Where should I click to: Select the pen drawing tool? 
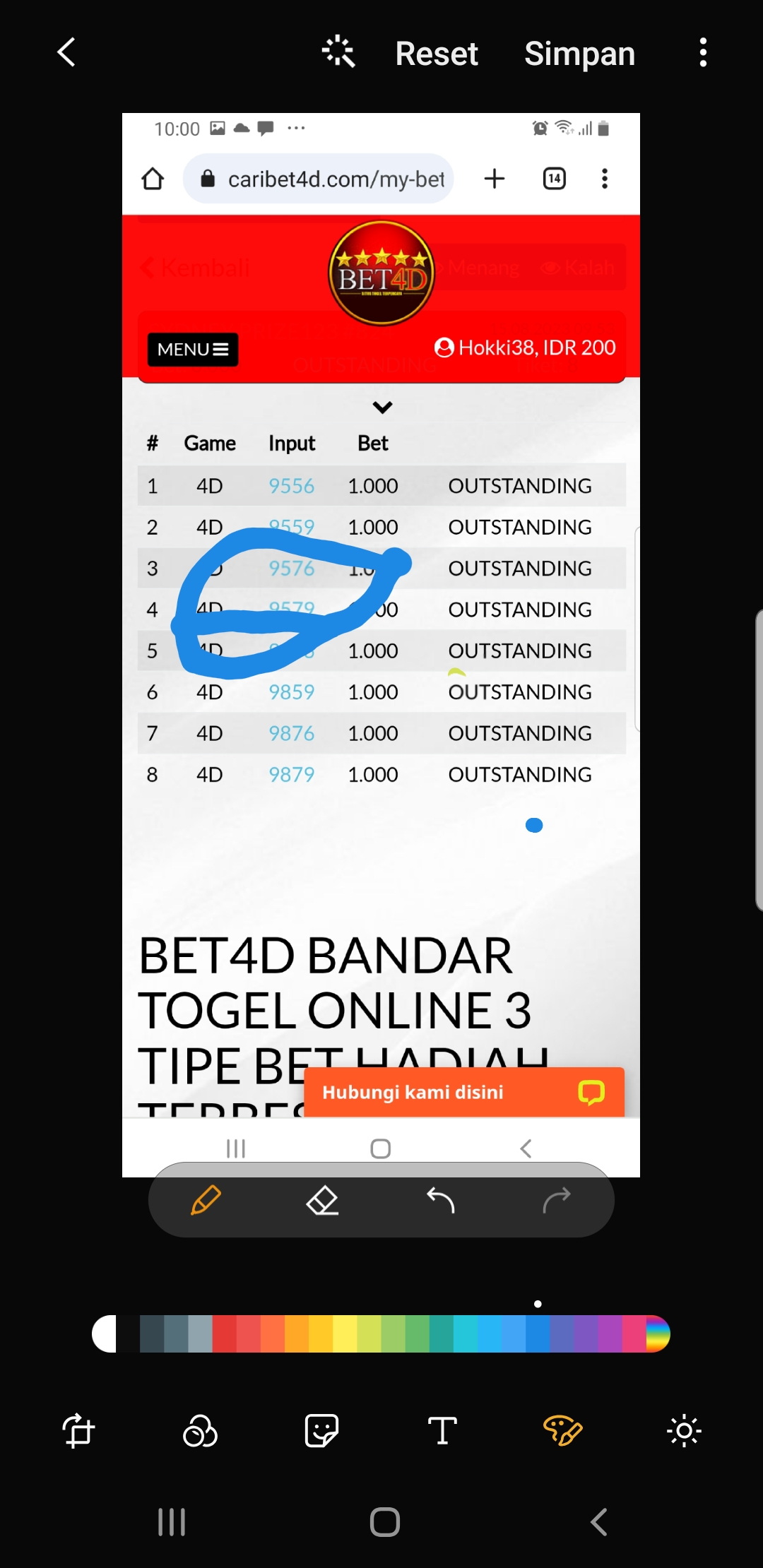[206, 1200]
